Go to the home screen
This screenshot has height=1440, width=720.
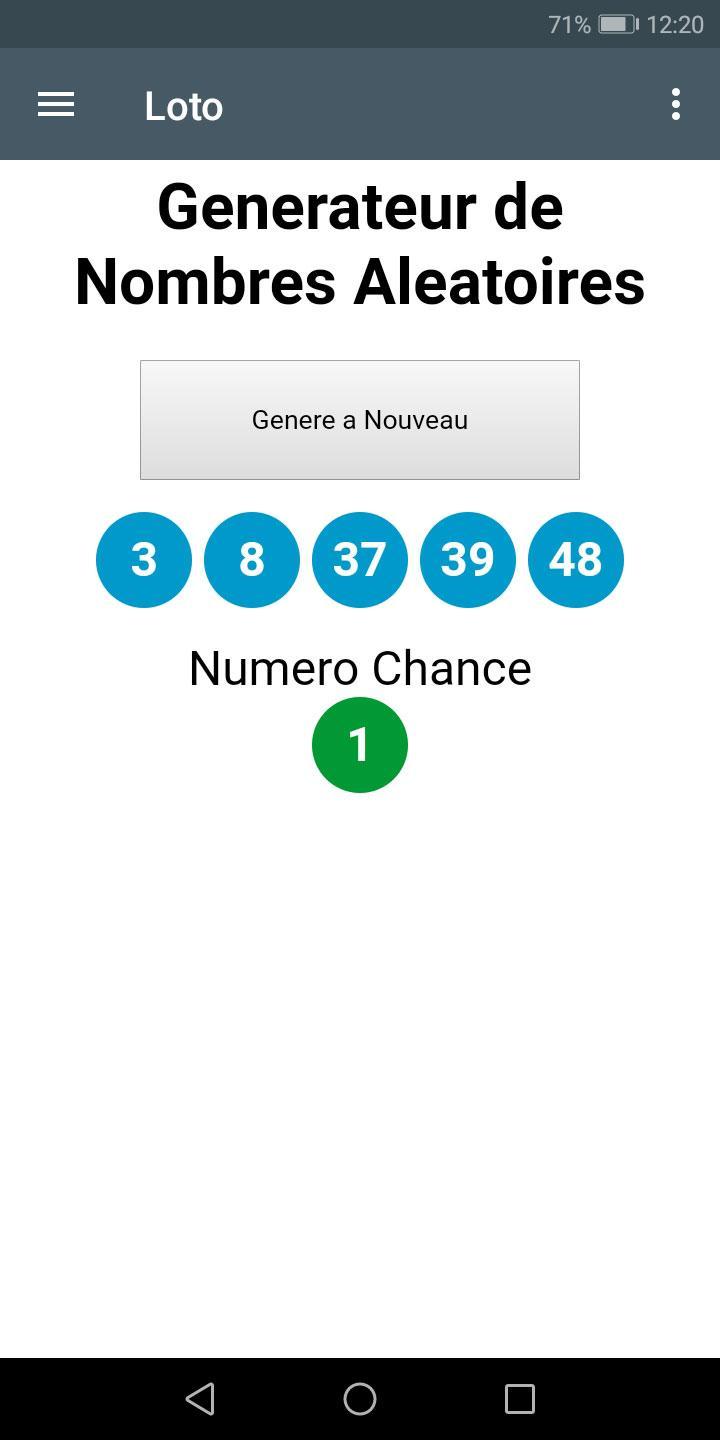tap(360, 1398)
